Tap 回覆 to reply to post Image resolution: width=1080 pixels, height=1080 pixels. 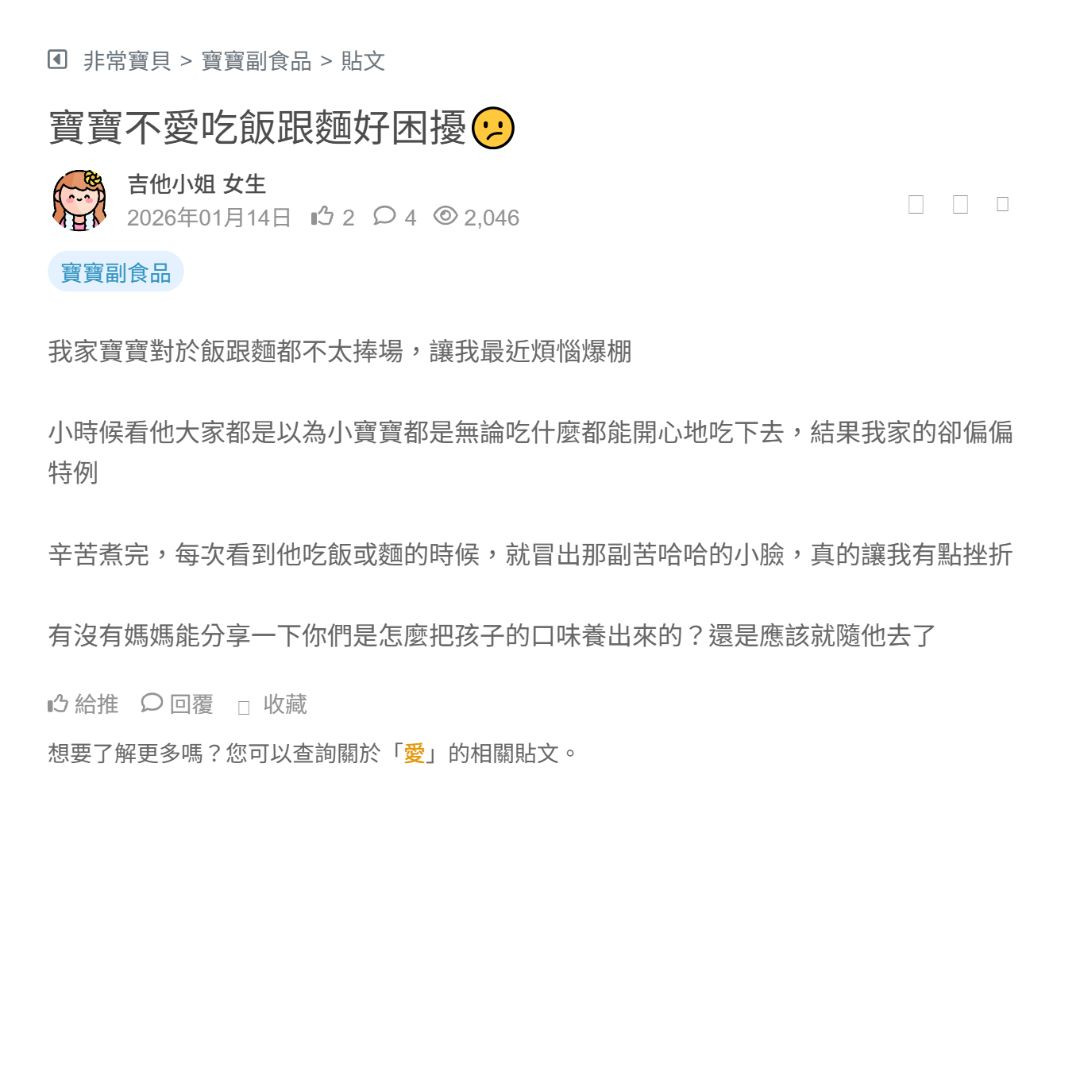pyautogui.click(x=177, y=704)
